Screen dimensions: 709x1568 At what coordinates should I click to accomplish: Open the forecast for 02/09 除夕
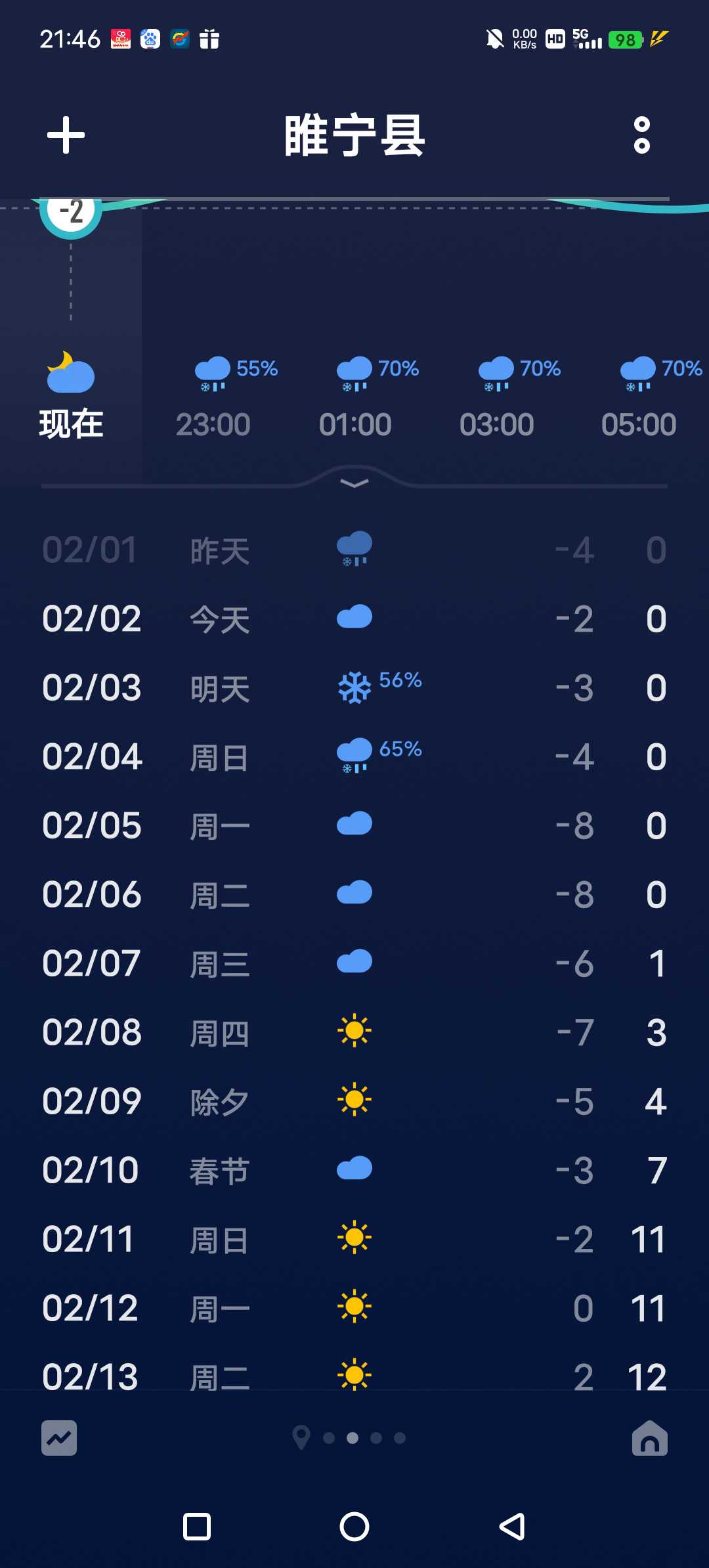click(354, 1101)
